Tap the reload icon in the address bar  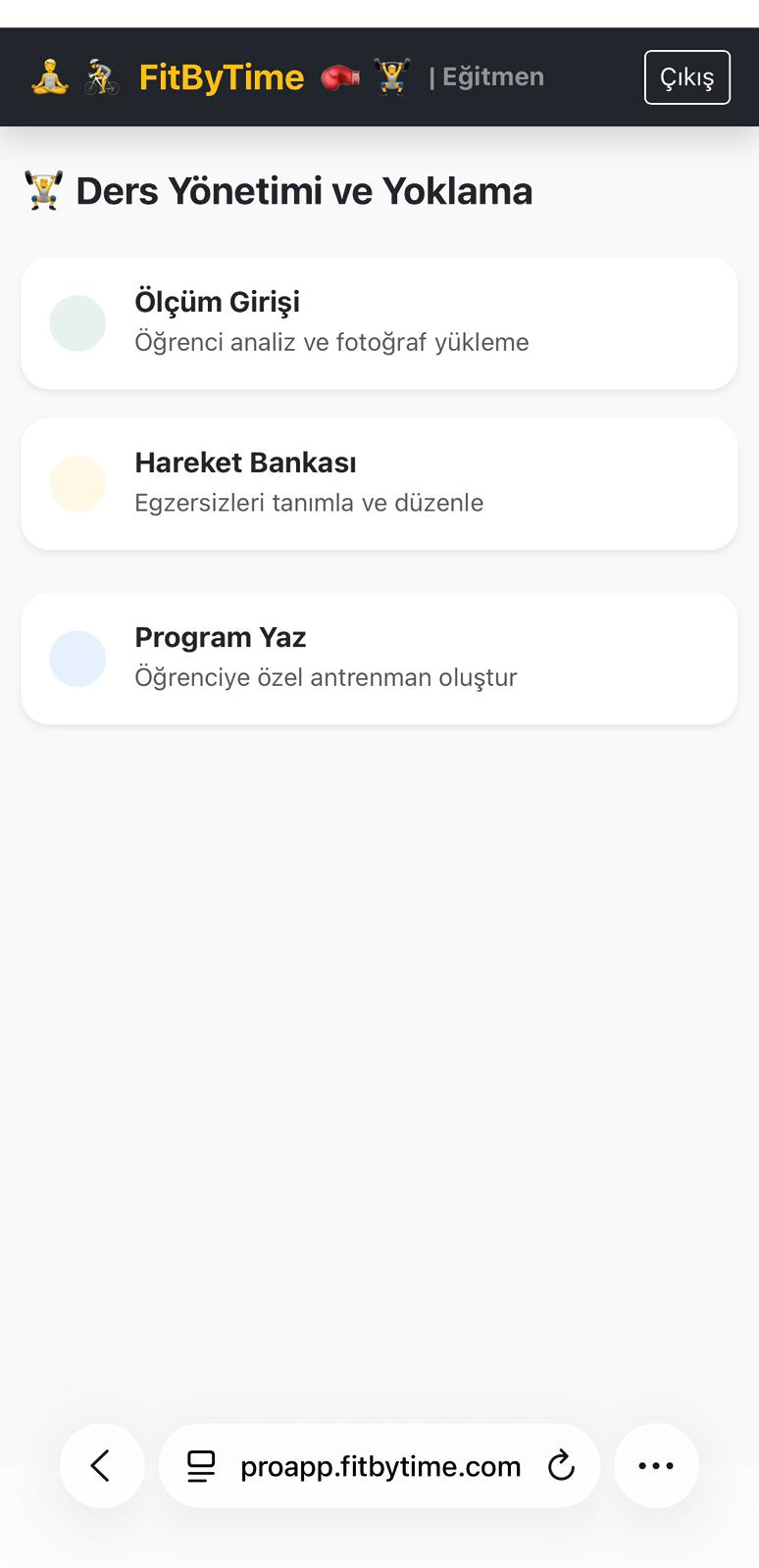[560, 1466]
